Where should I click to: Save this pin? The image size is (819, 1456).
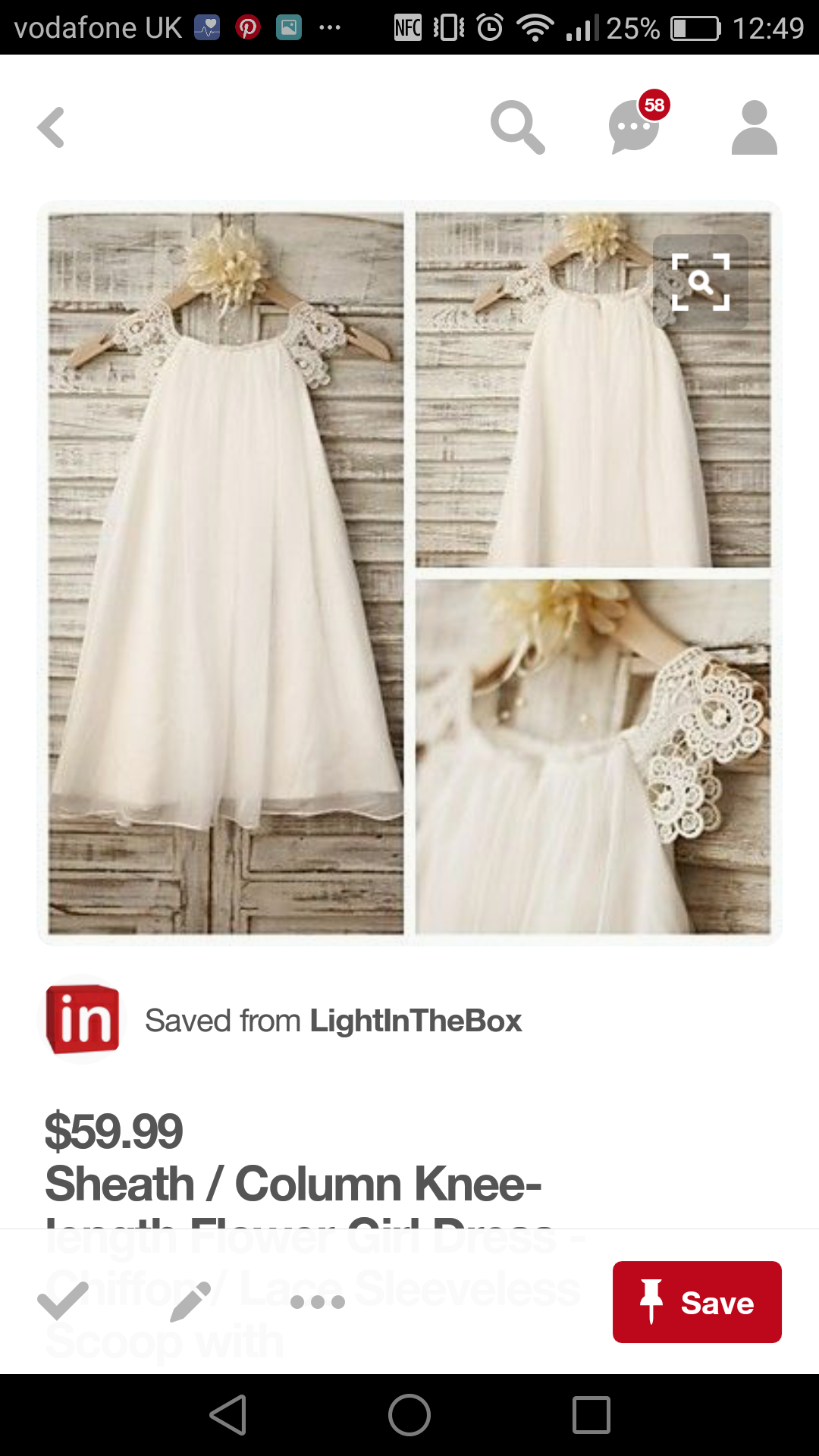pyautogui.click(x=697, y=1302)
